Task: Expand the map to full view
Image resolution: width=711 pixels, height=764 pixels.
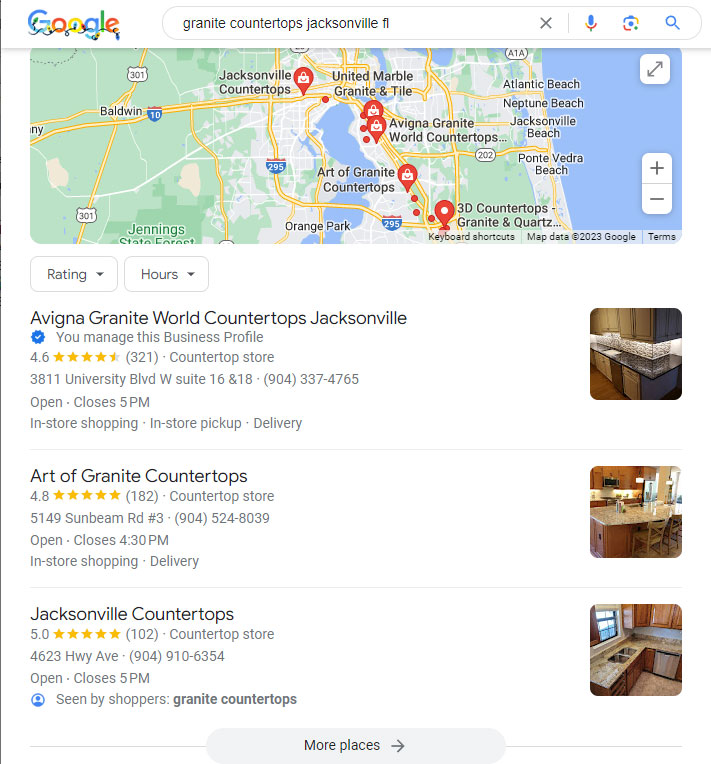Action: [x=655, y=69]
